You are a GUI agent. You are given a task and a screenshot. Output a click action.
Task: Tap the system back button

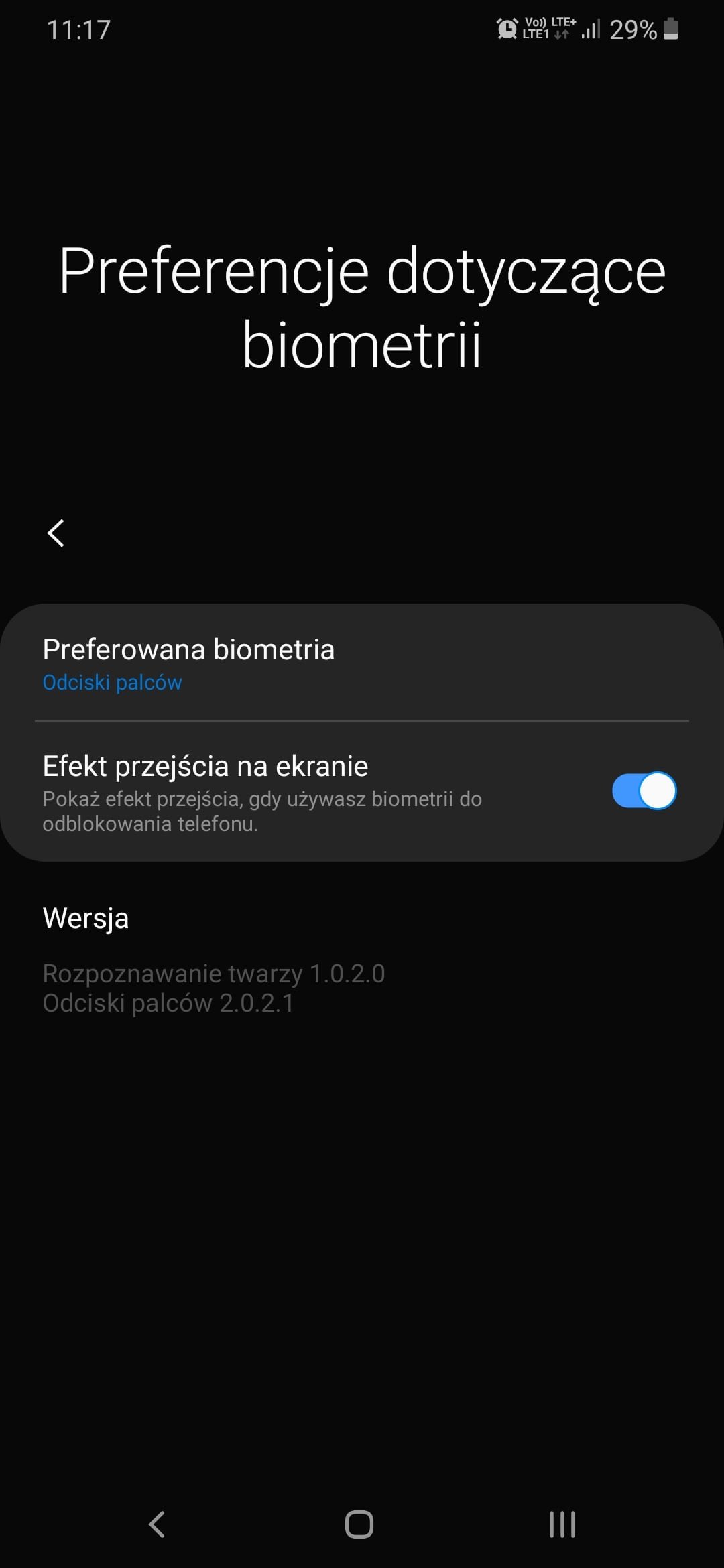pos(157,1524)
